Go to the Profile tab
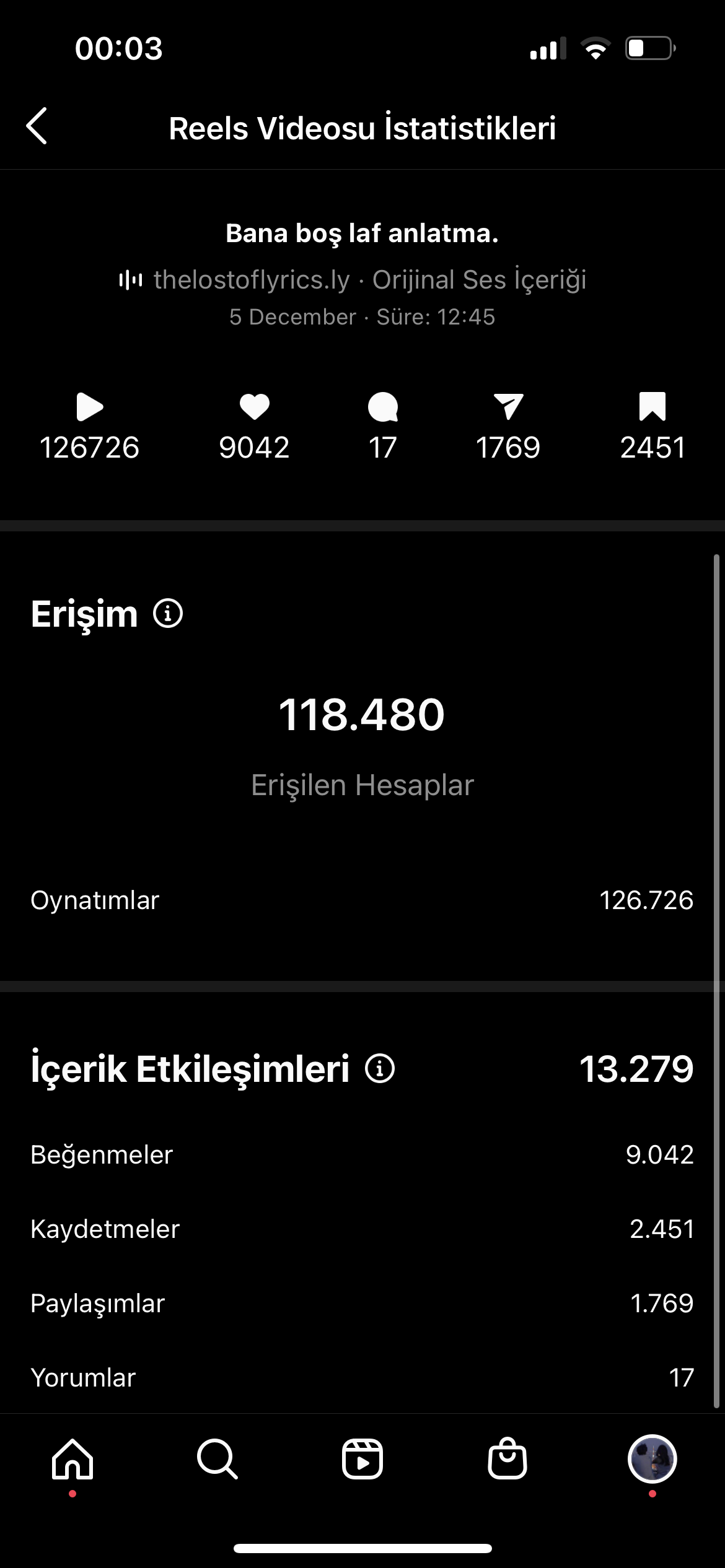The width and height of the screenshot is (725, 1568). 652,1459
